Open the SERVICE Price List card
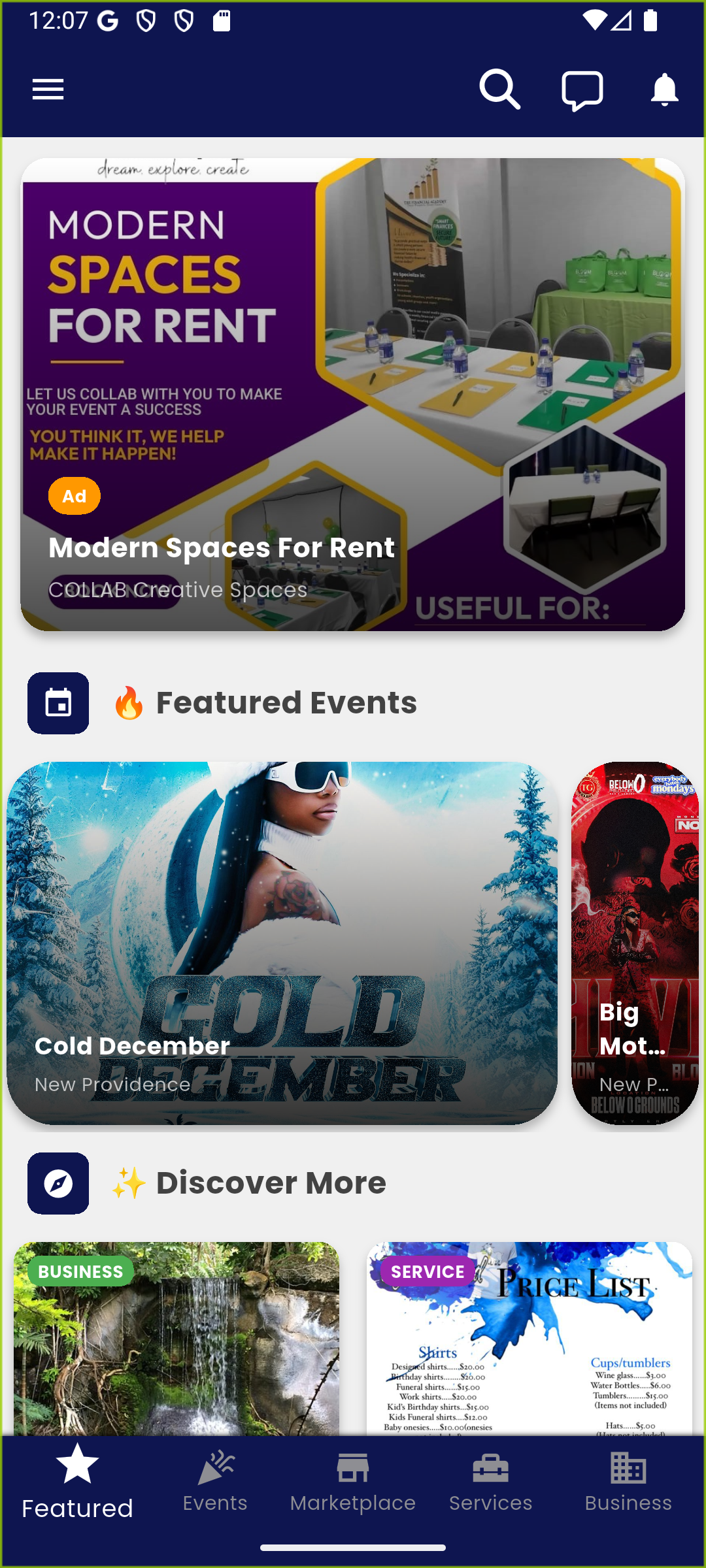Screen dimensions: 706x1568 click(529, 1339)
